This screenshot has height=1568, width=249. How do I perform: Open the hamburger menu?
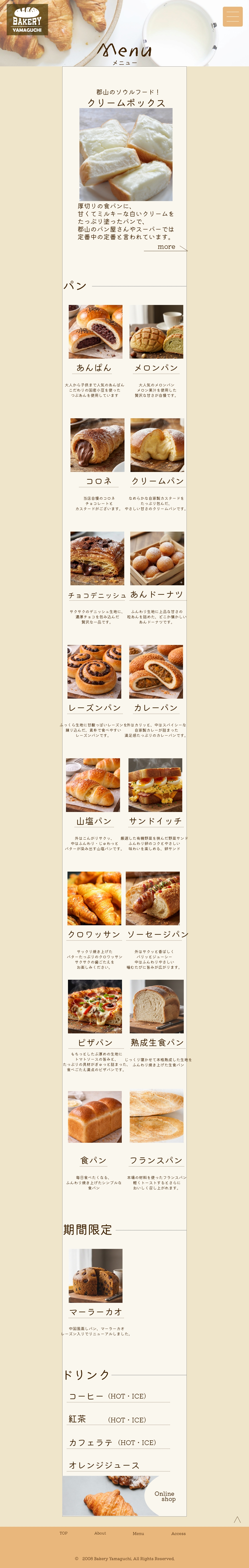233,16
